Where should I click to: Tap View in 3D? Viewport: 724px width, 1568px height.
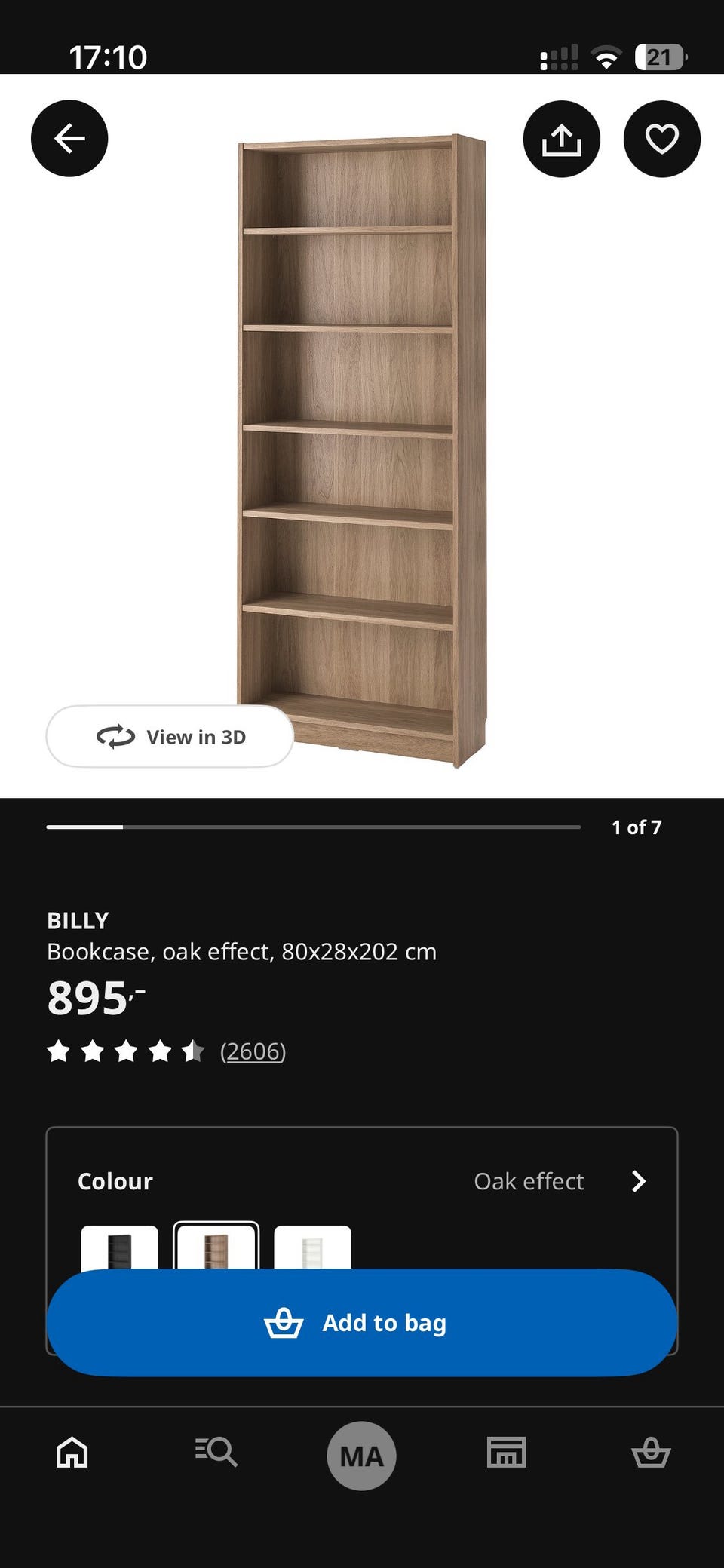coord(170,737)
